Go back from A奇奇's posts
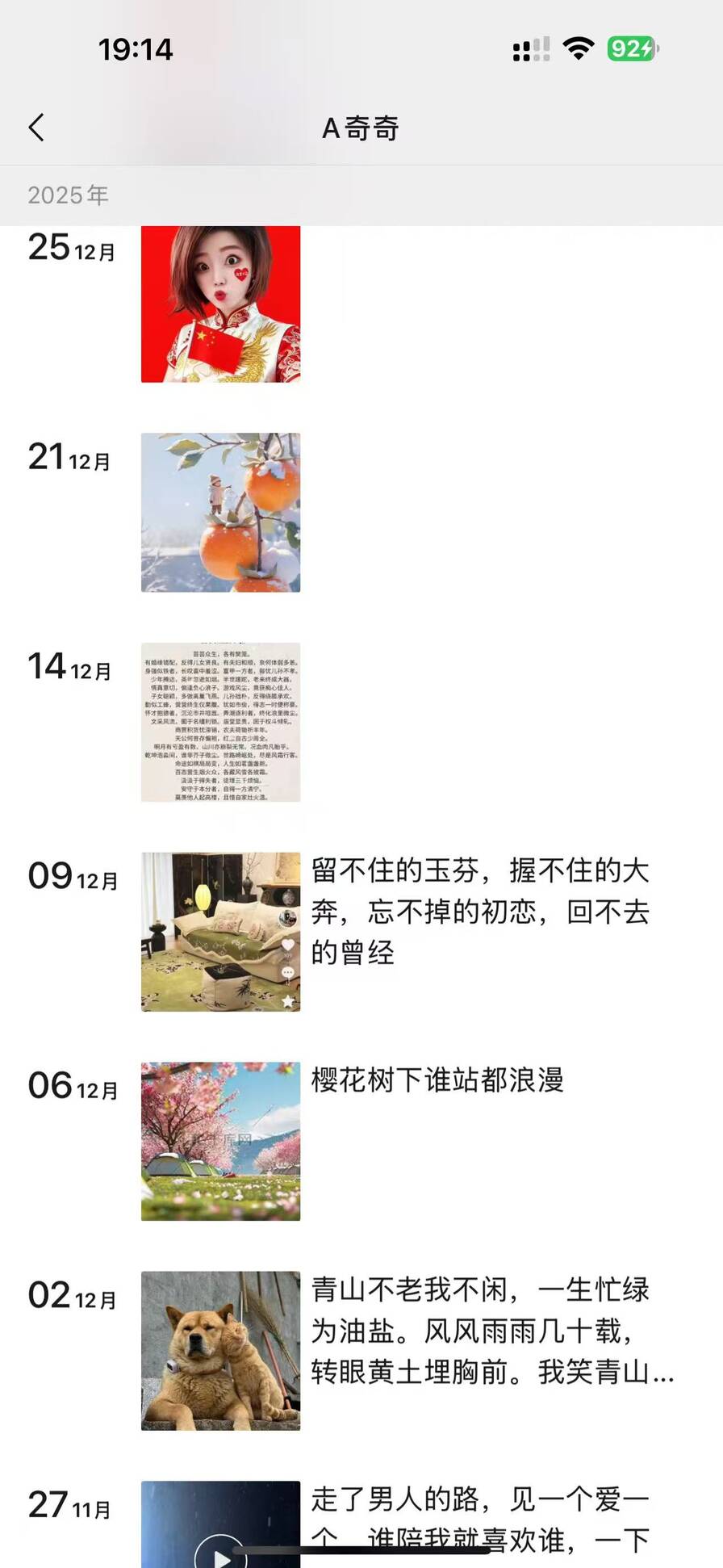 37,128
